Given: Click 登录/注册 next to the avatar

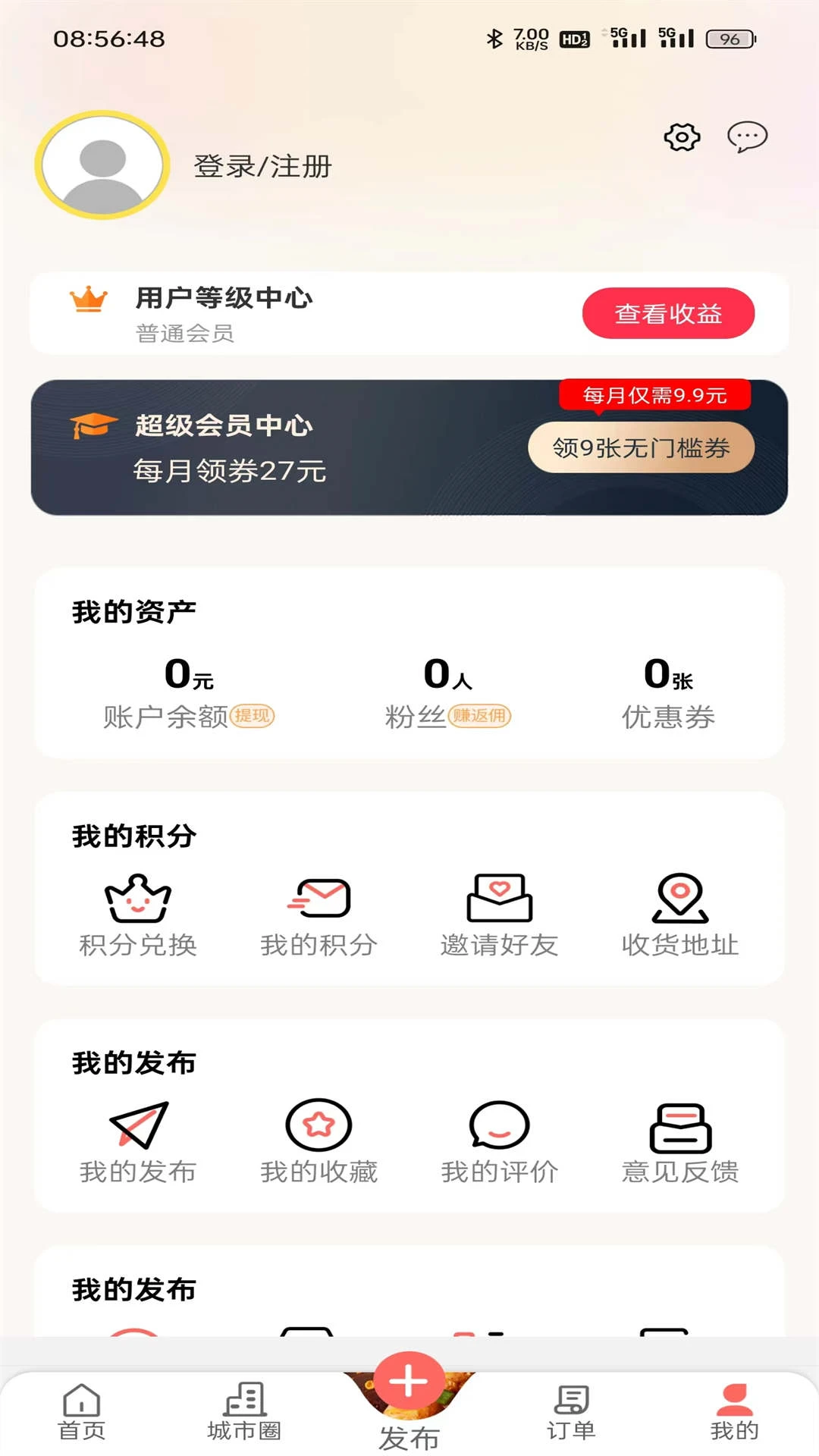Looking at the screenshot, I should click(x=262, y=167).
